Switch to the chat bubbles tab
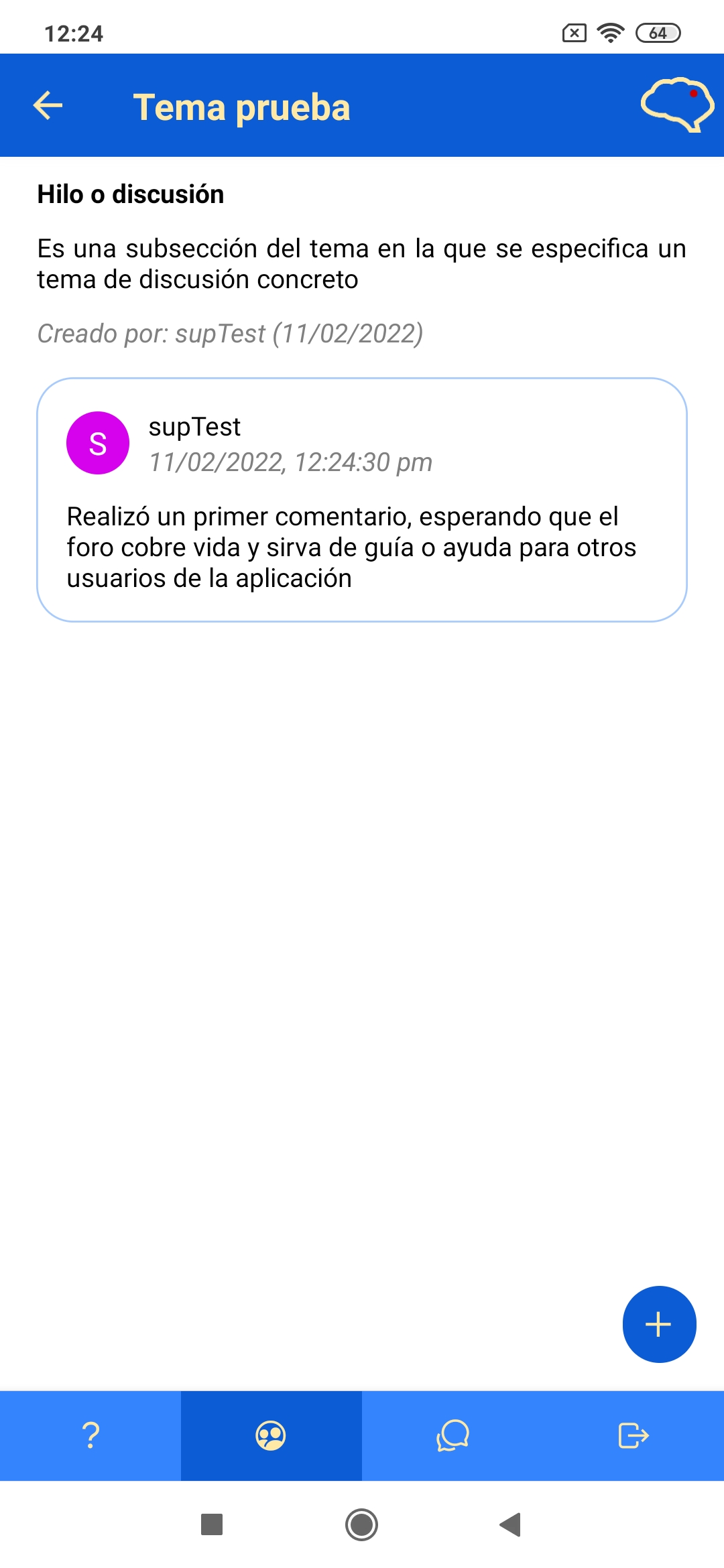Screen dimensions: 724x1568 click(x=452, y=1435)
